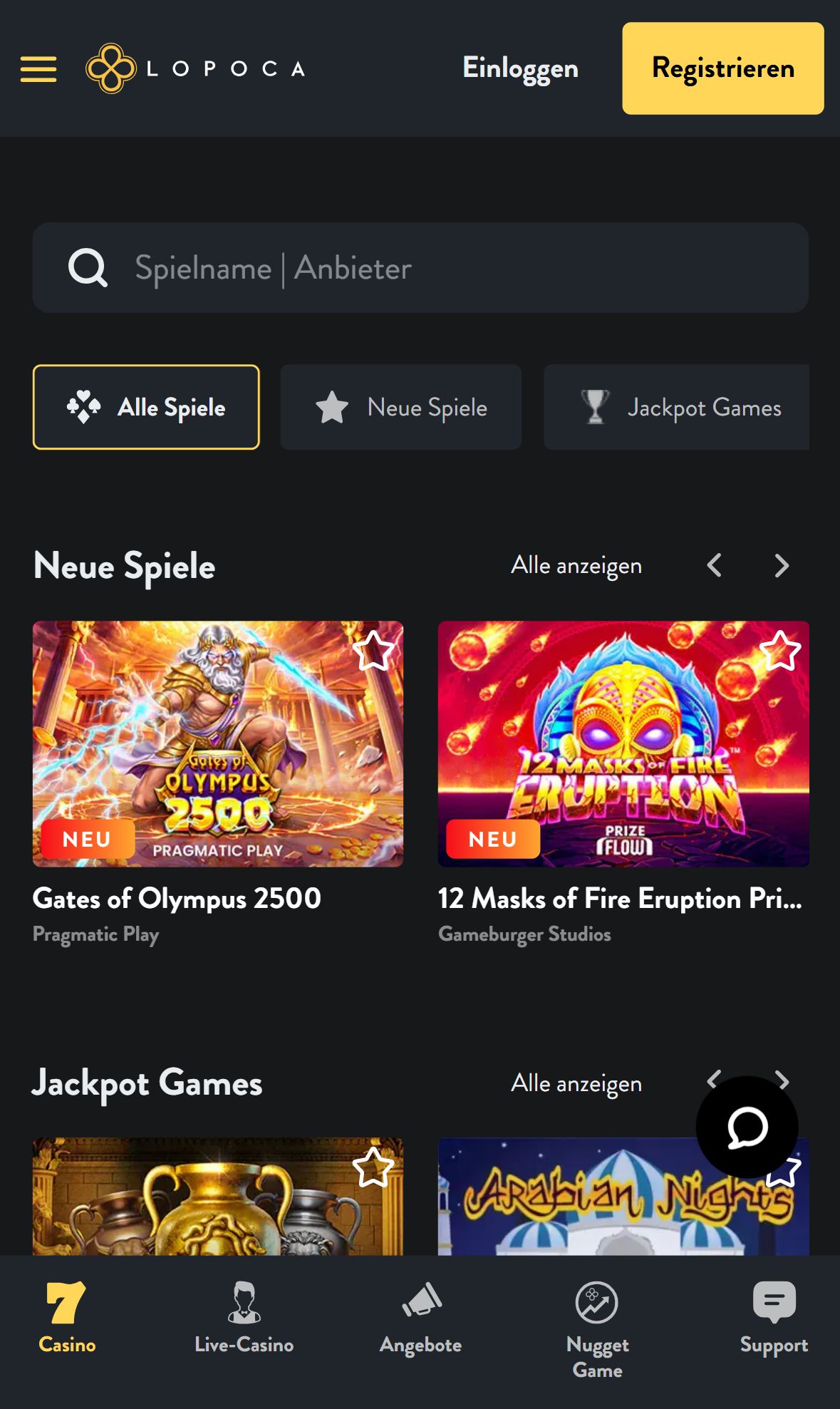Viewport: 840px width, 1409px height.
Task: Switch to the Live-Casino tab
Action: click(244, 1318)
